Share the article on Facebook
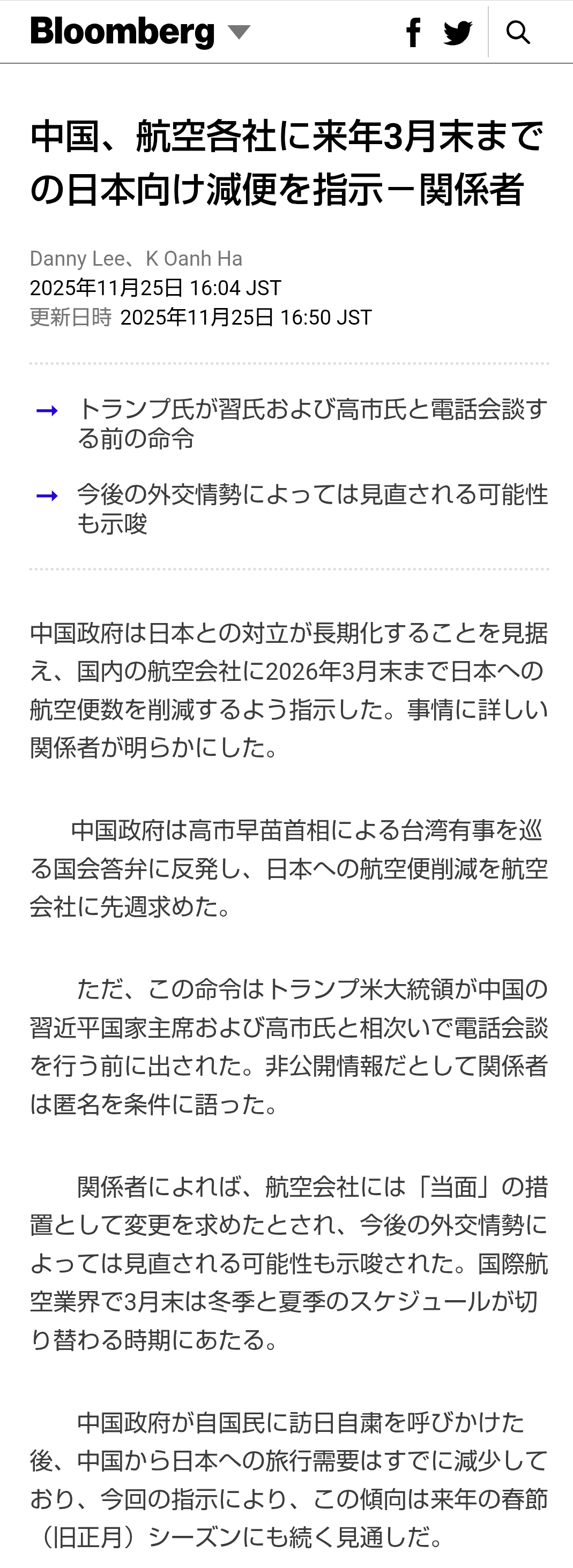This screenshot has height=1568, width=573. (413, 32)
